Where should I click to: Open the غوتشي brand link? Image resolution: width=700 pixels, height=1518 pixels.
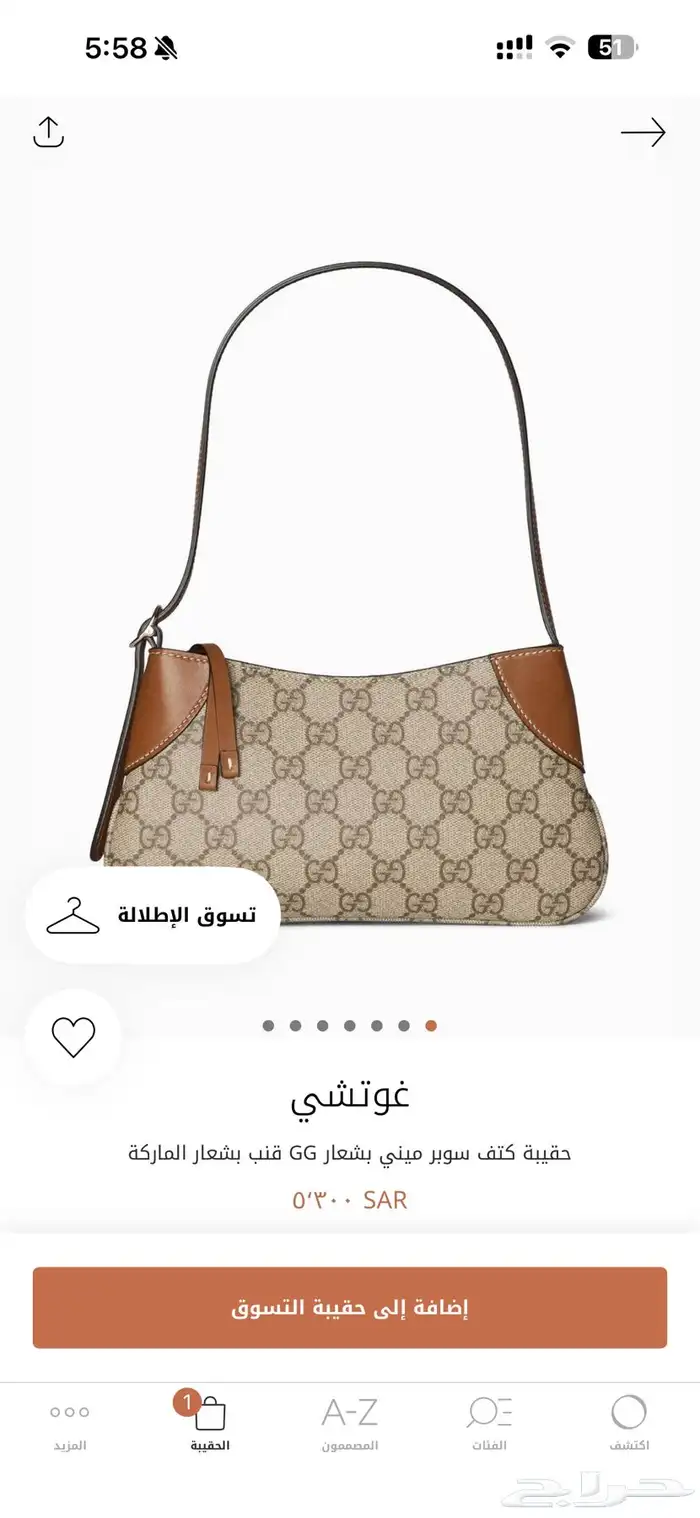coord(350,1097)
